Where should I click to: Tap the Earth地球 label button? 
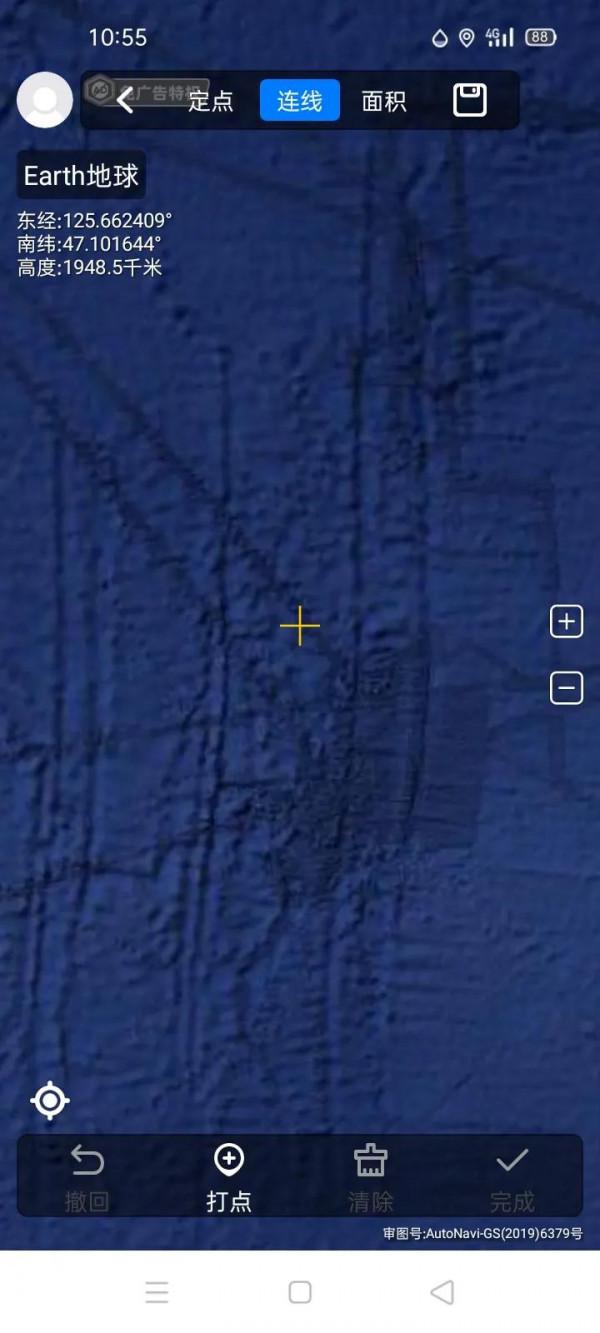coord(81,176)
